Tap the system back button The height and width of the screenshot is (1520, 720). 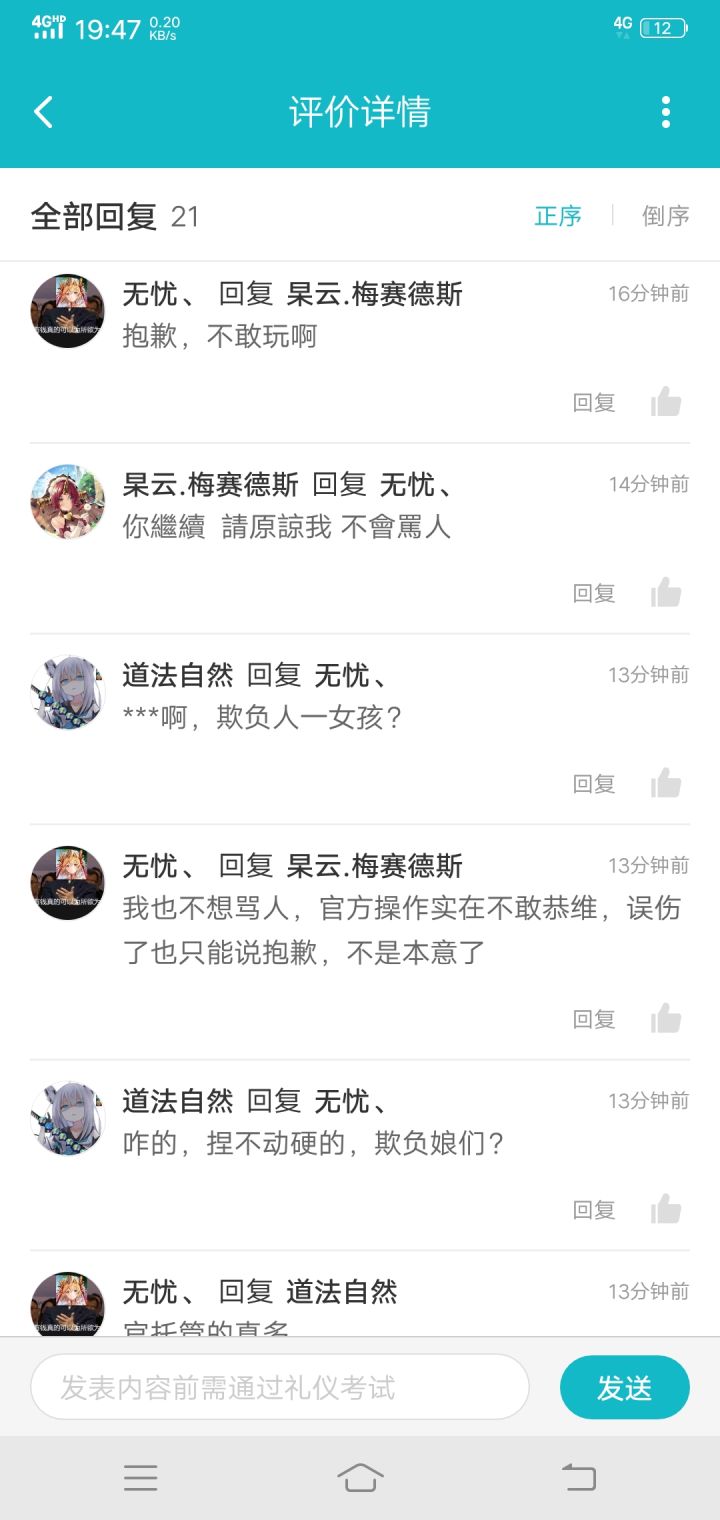pos(579,1477)
